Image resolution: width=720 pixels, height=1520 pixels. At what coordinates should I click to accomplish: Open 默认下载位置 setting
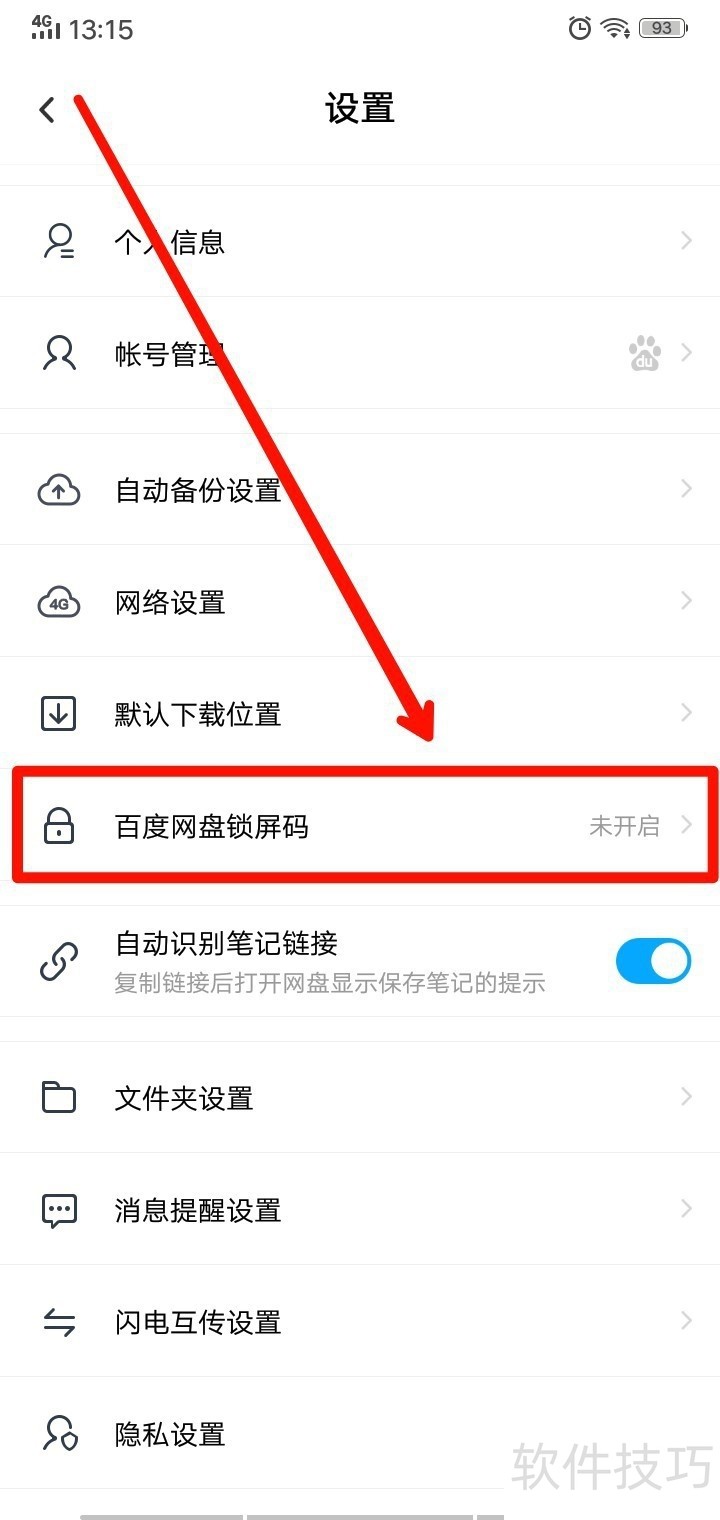(x=360, y=714)
